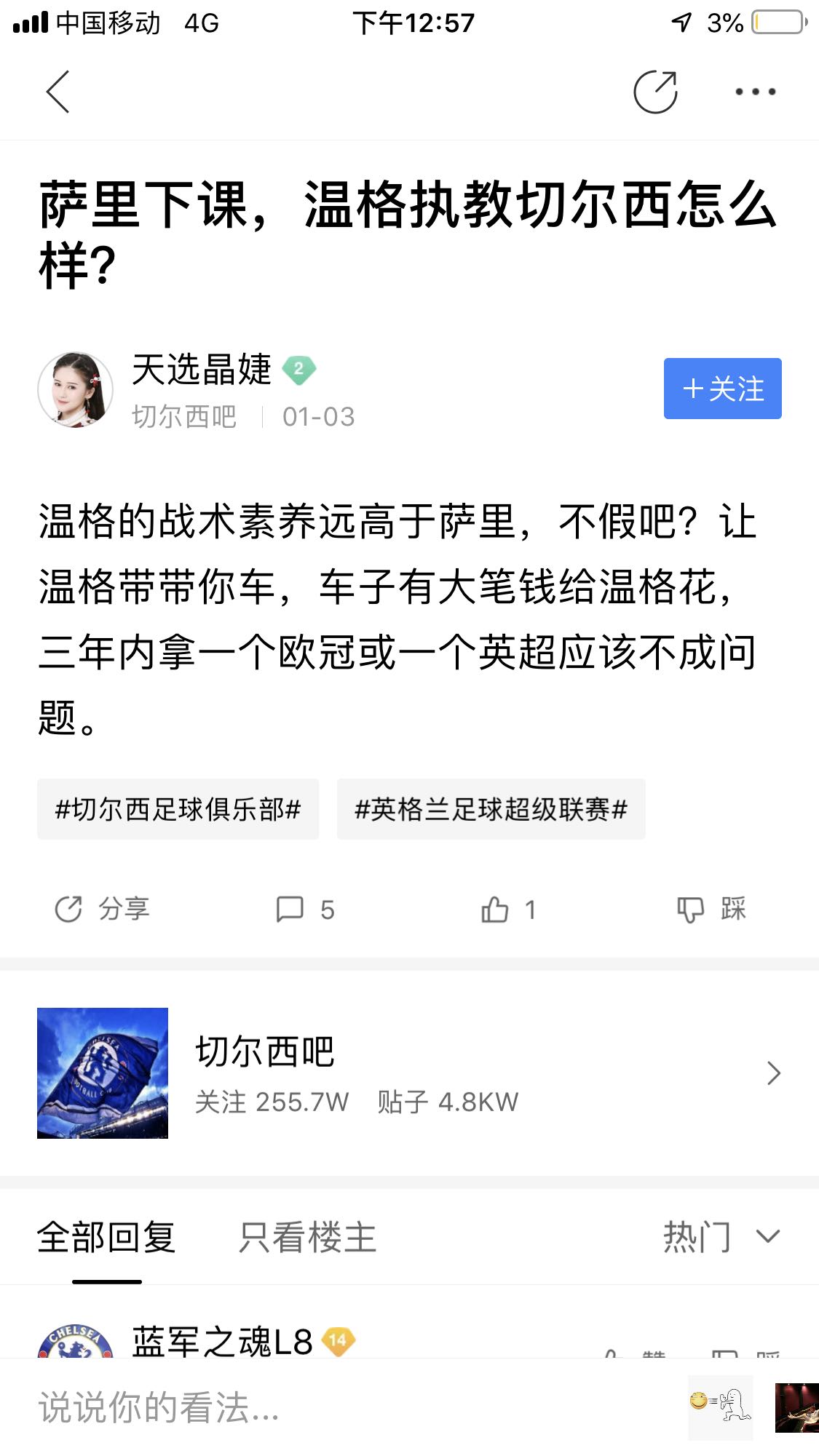Screen dimensions: 819x1456
Task: Like the post with thumbs-up
Action: pyautogui.click(x=508, y=909)
